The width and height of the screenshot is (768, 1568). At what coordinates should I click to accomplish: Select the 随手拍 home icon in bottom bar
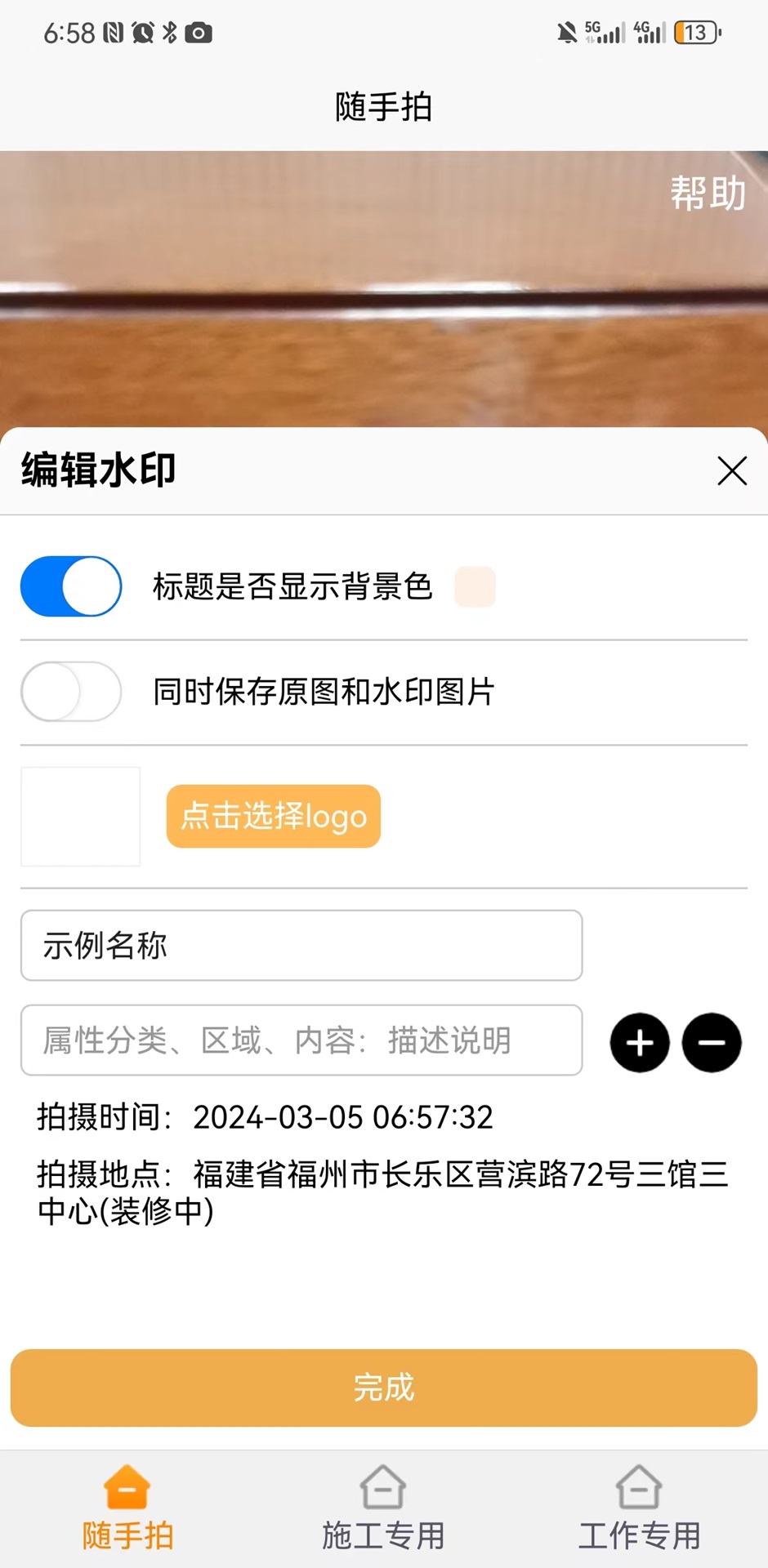(x=127, y=1488)
